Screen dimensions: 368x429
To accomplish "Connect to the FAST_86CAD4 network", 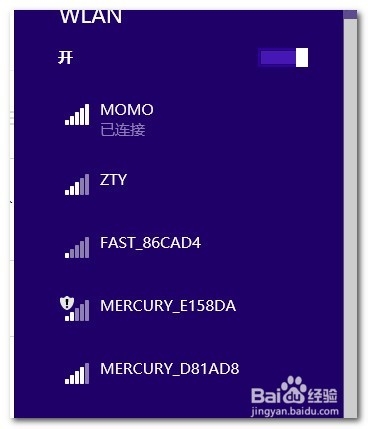I will tap(179, 247).
